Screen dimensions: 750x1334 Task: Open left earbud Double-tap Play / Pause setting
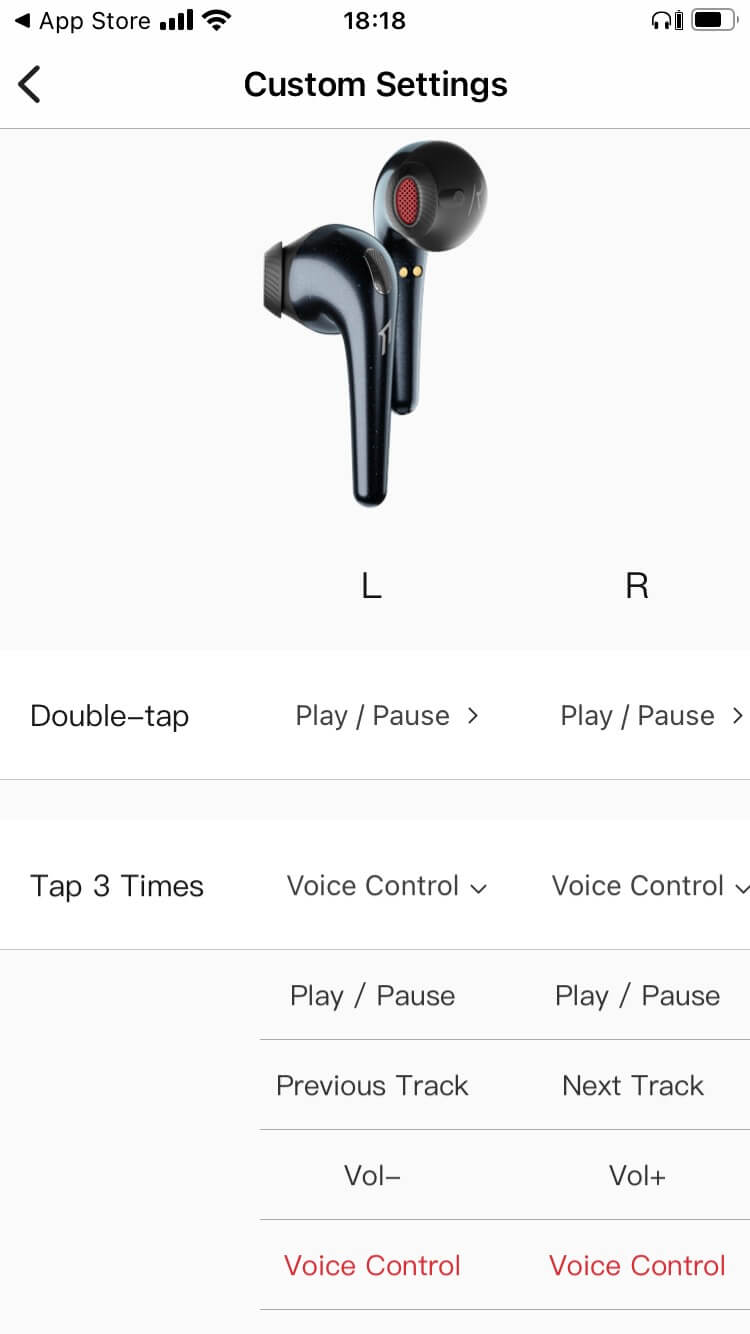(x=387, y=716)
